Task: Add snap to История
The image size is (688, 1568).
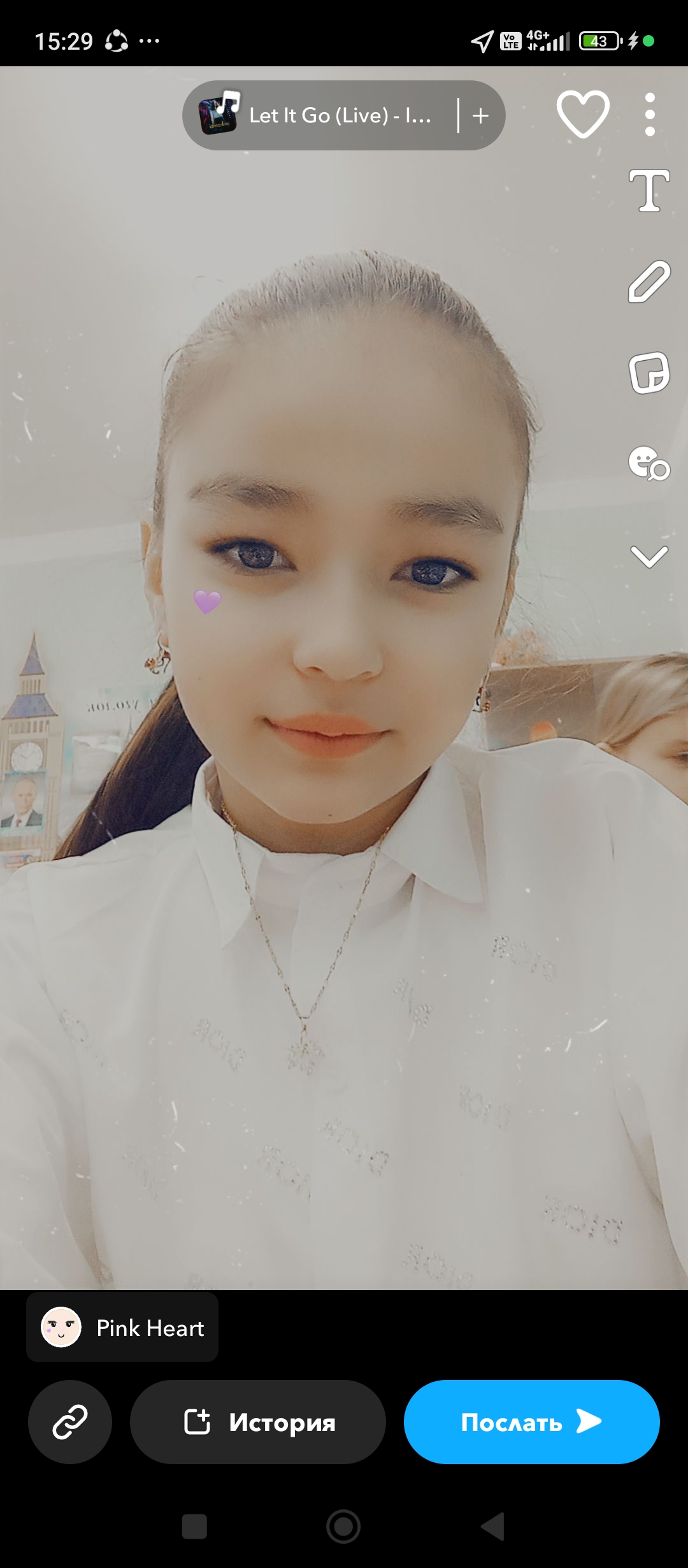Action: coord(258,1422)
